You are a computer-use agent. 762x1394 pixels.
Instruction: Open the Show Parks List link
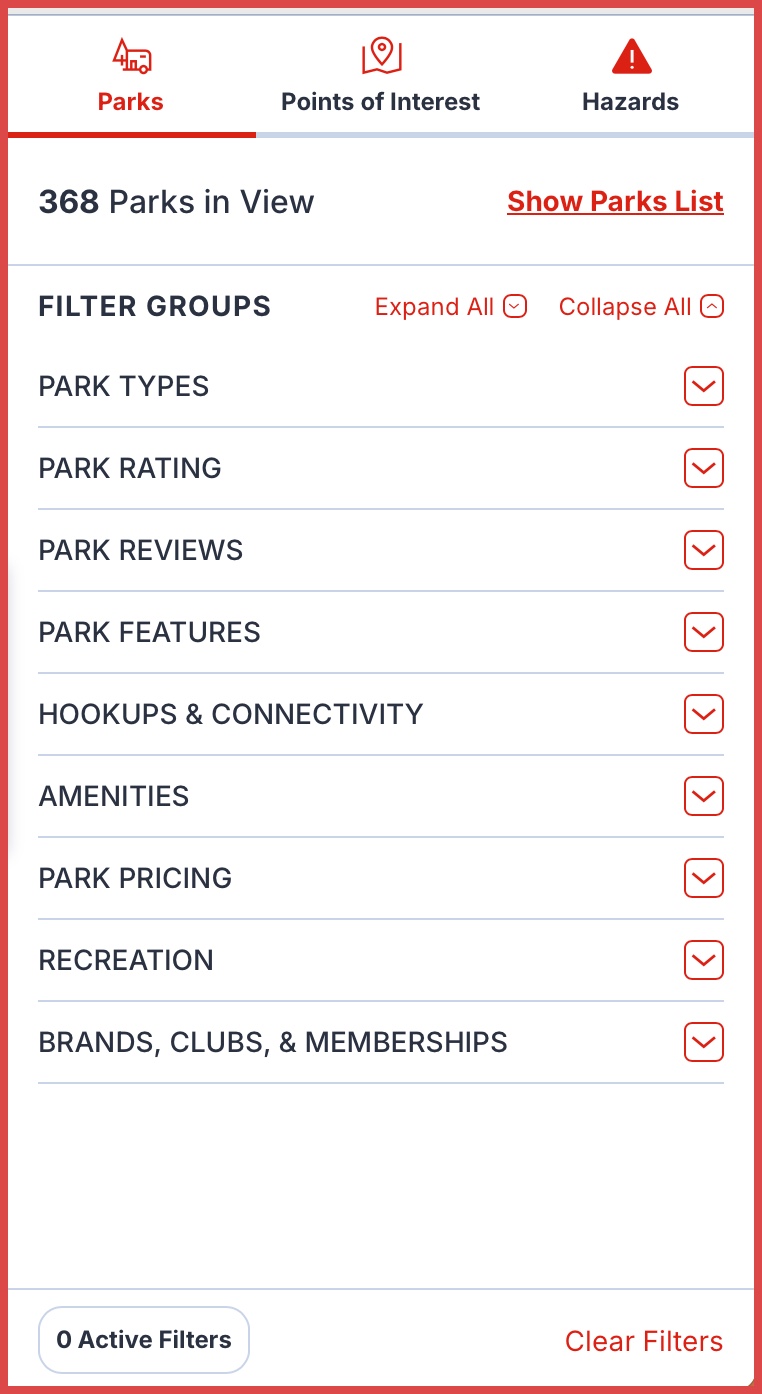coord(615,201)
